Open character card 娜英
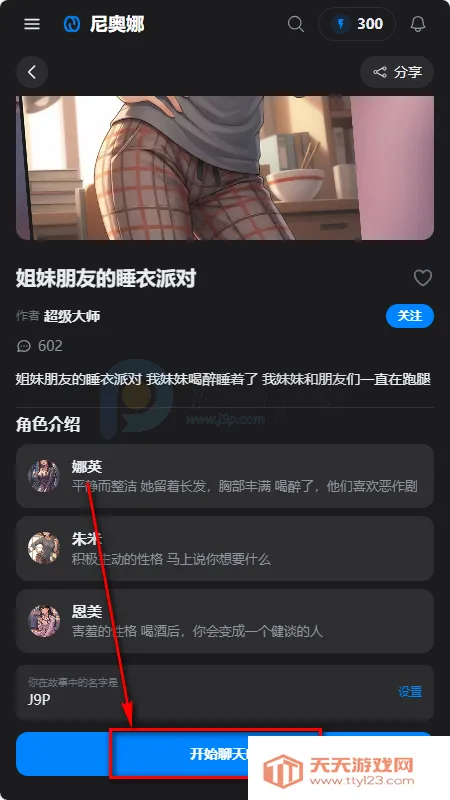 225,476
